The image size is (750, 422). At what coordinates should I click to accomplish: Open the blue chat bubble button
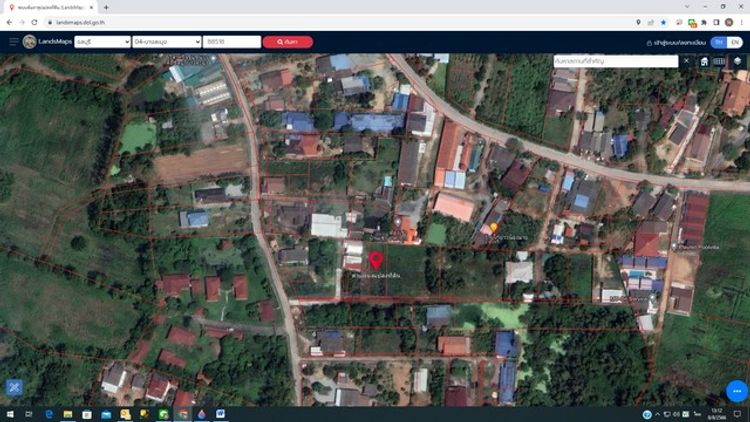coord(735,391)
